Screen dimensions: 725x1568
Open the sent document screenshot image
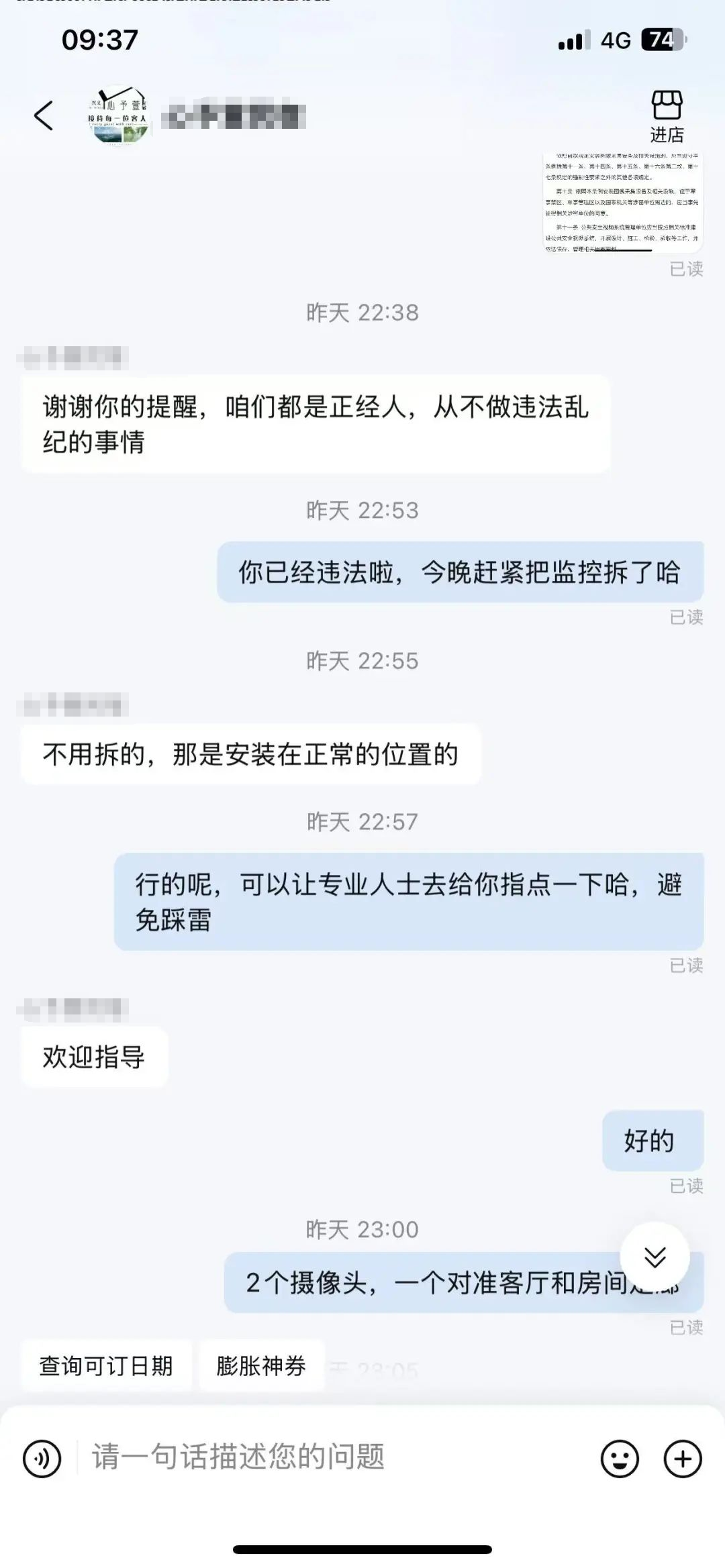point(622,202)
